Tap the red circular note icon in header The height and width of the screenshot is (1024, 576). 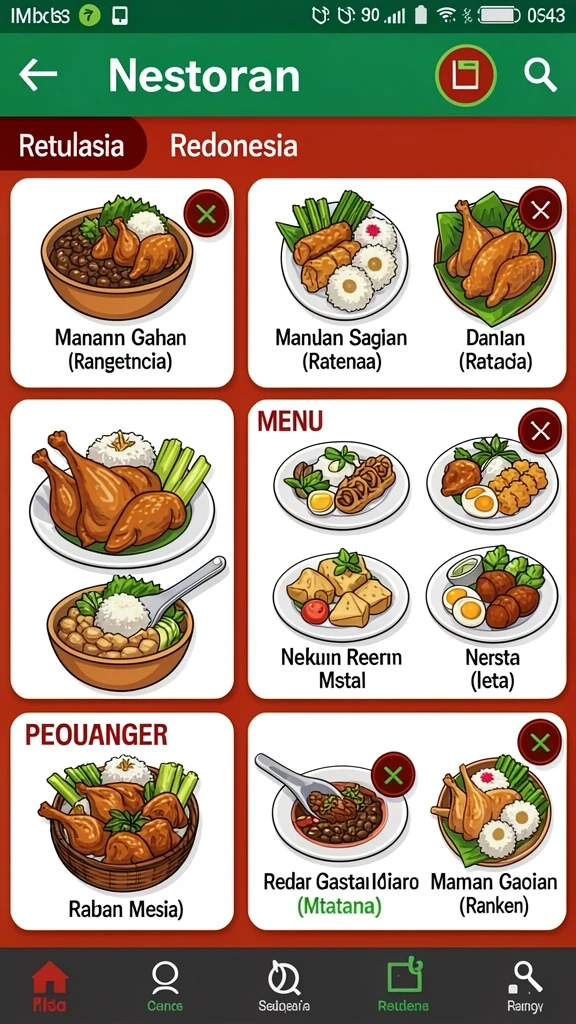point(466,76)
